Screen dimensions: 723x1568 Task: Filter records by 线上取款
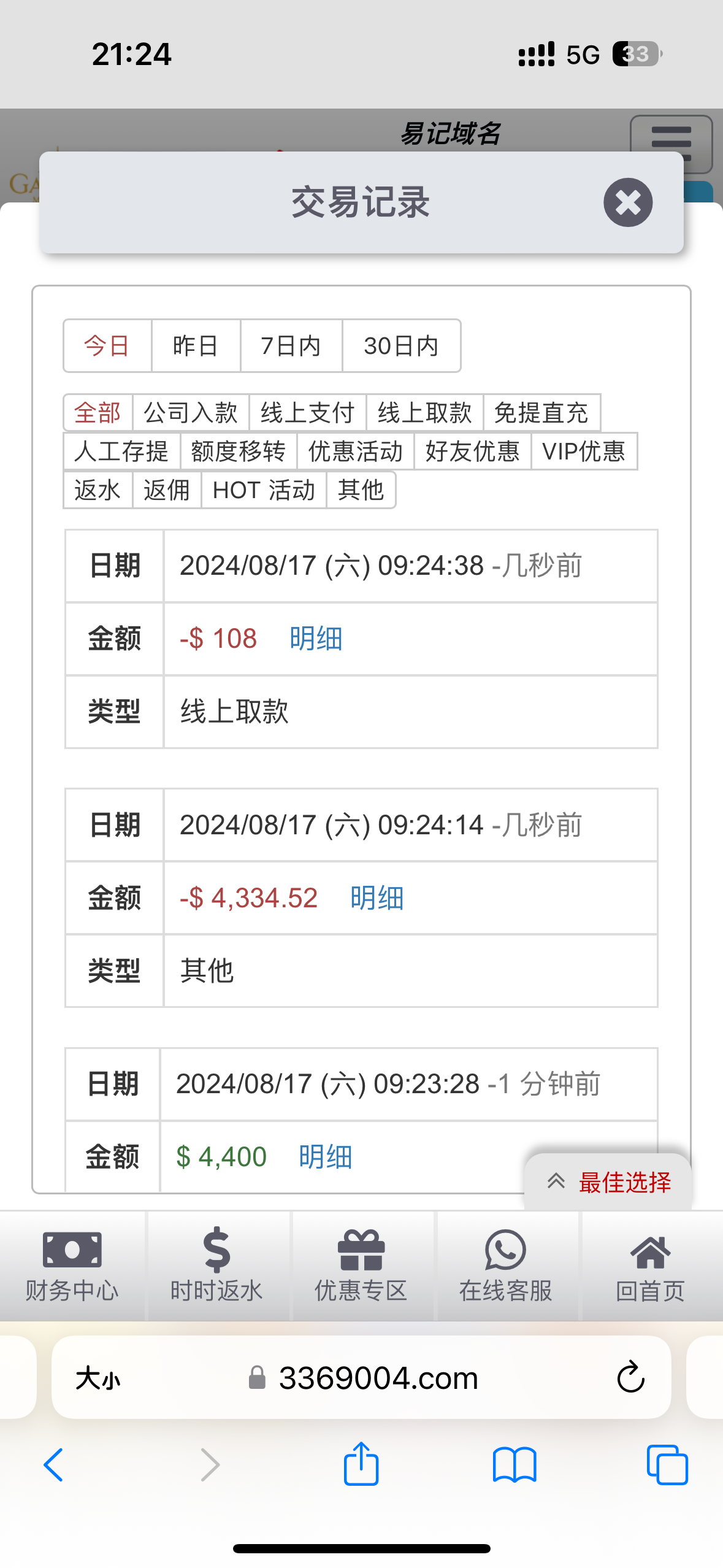click(424, 413)
